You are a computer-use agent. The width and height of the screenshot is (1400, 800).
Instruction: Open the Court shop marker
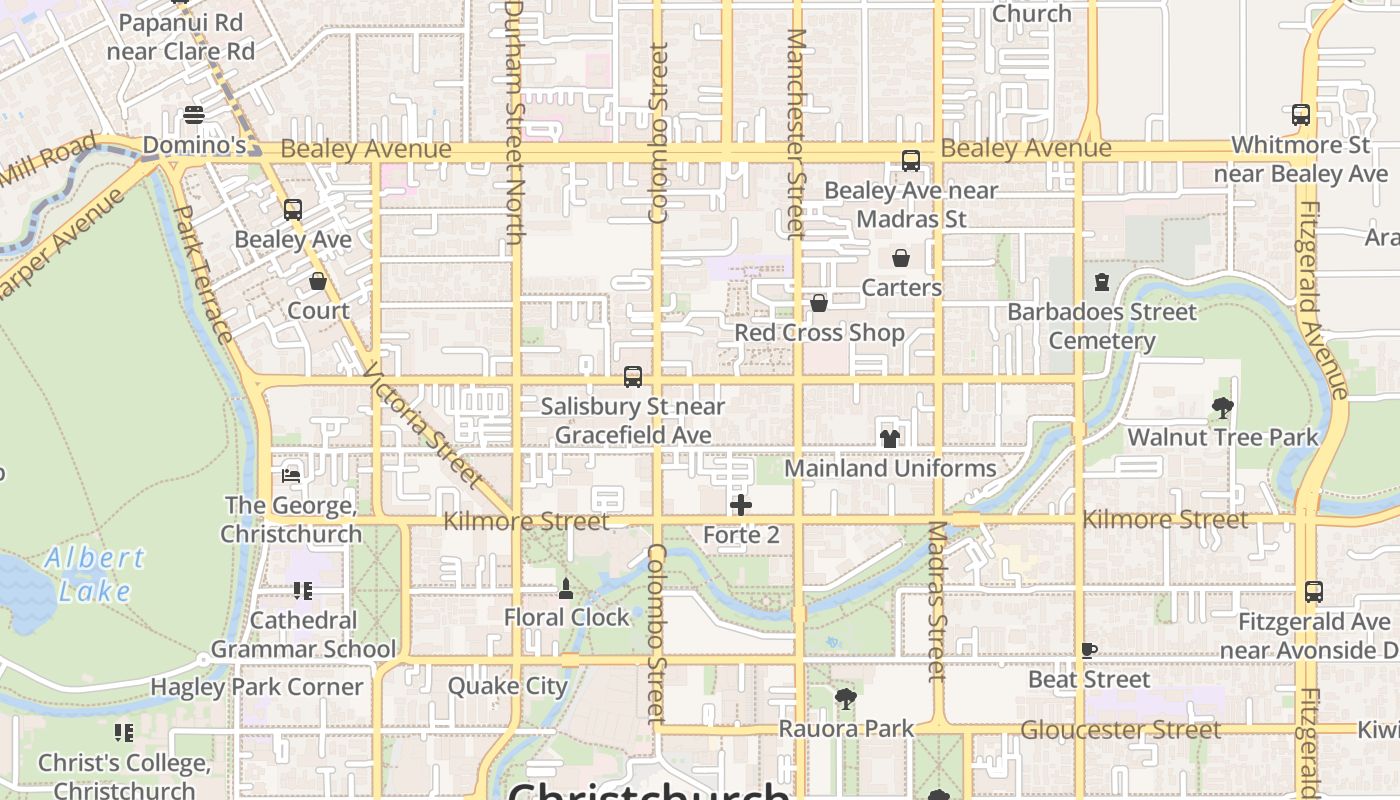point(318,282)
